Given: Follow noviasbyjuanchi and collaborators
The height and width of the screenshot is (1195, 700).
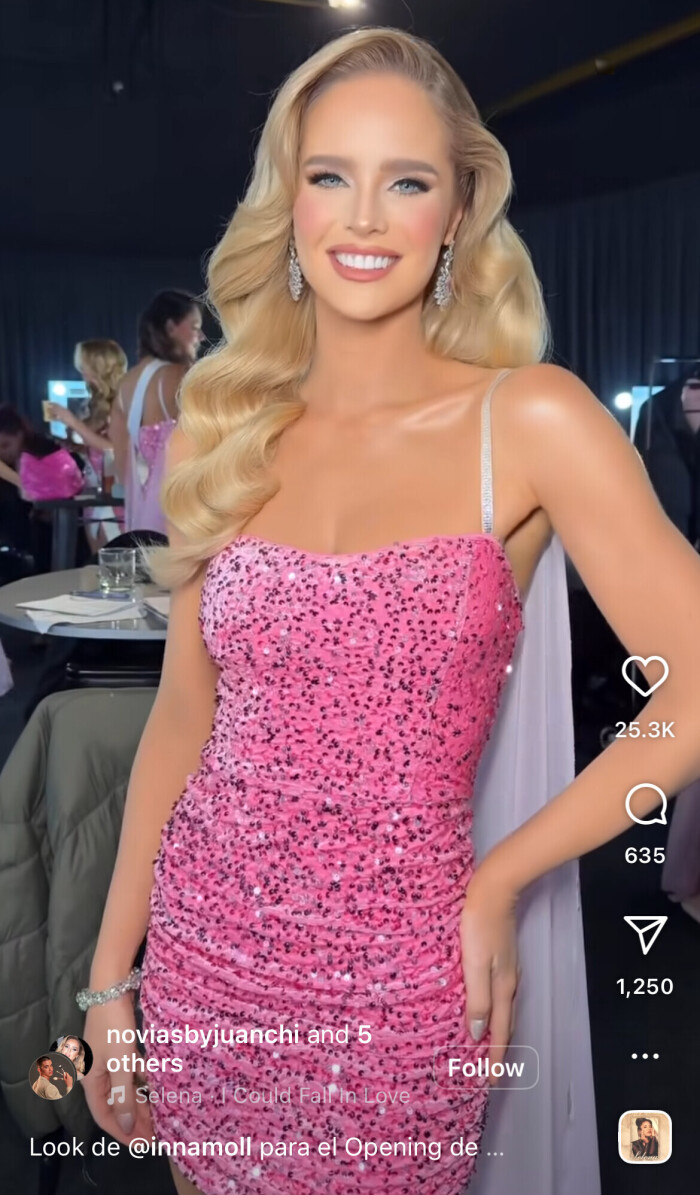Looking at the screenshot, I should coord(485,1068).
